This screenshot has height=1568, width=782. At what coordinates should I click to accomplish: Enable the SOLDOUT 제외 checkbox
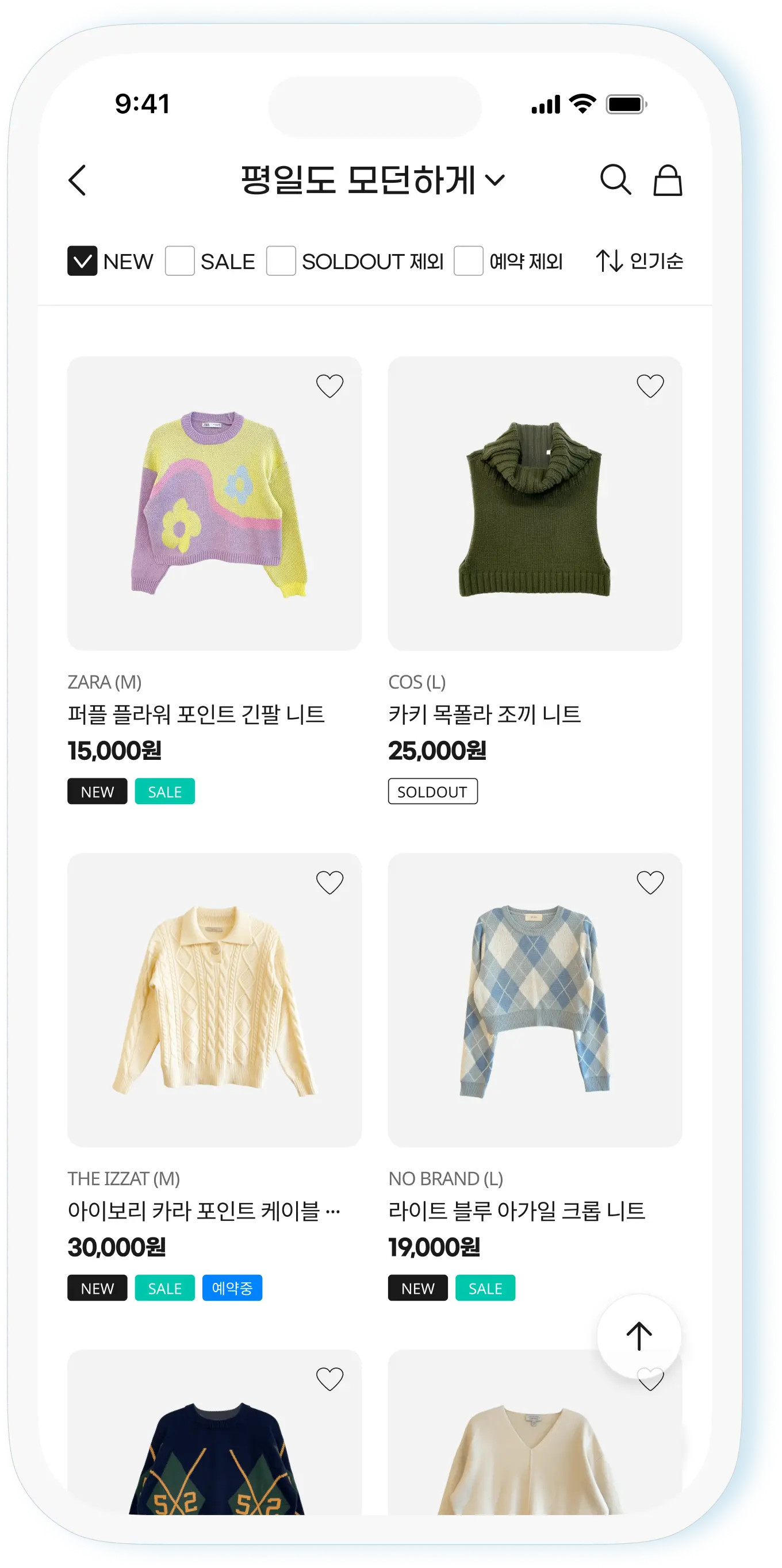coord(281,261)
